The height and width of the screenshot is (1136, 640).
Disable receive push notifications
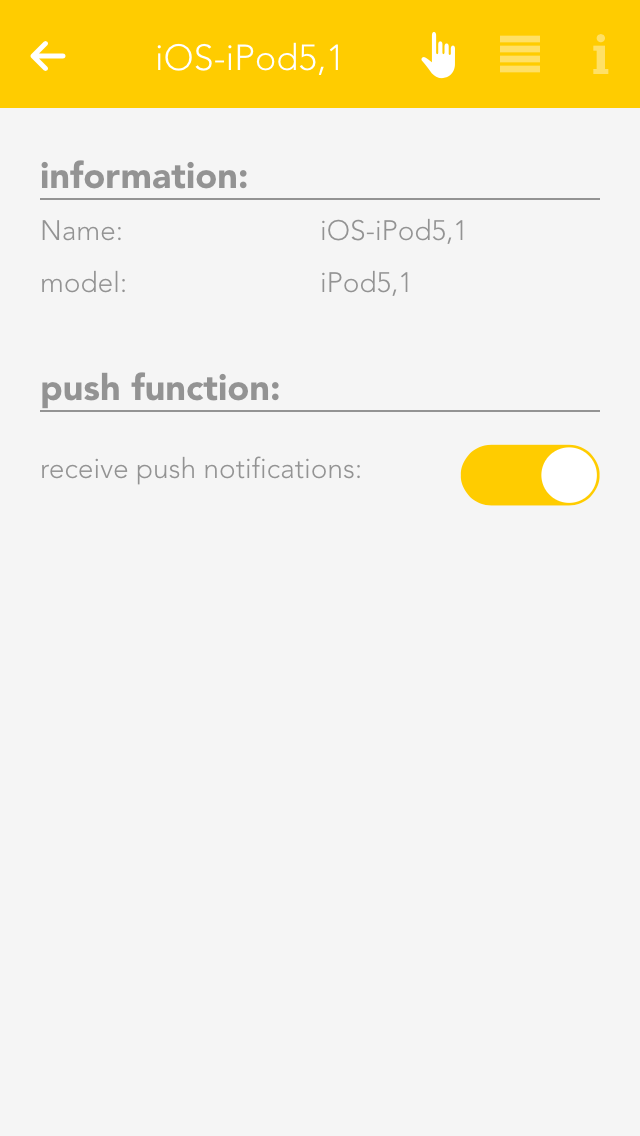(529, 475)
